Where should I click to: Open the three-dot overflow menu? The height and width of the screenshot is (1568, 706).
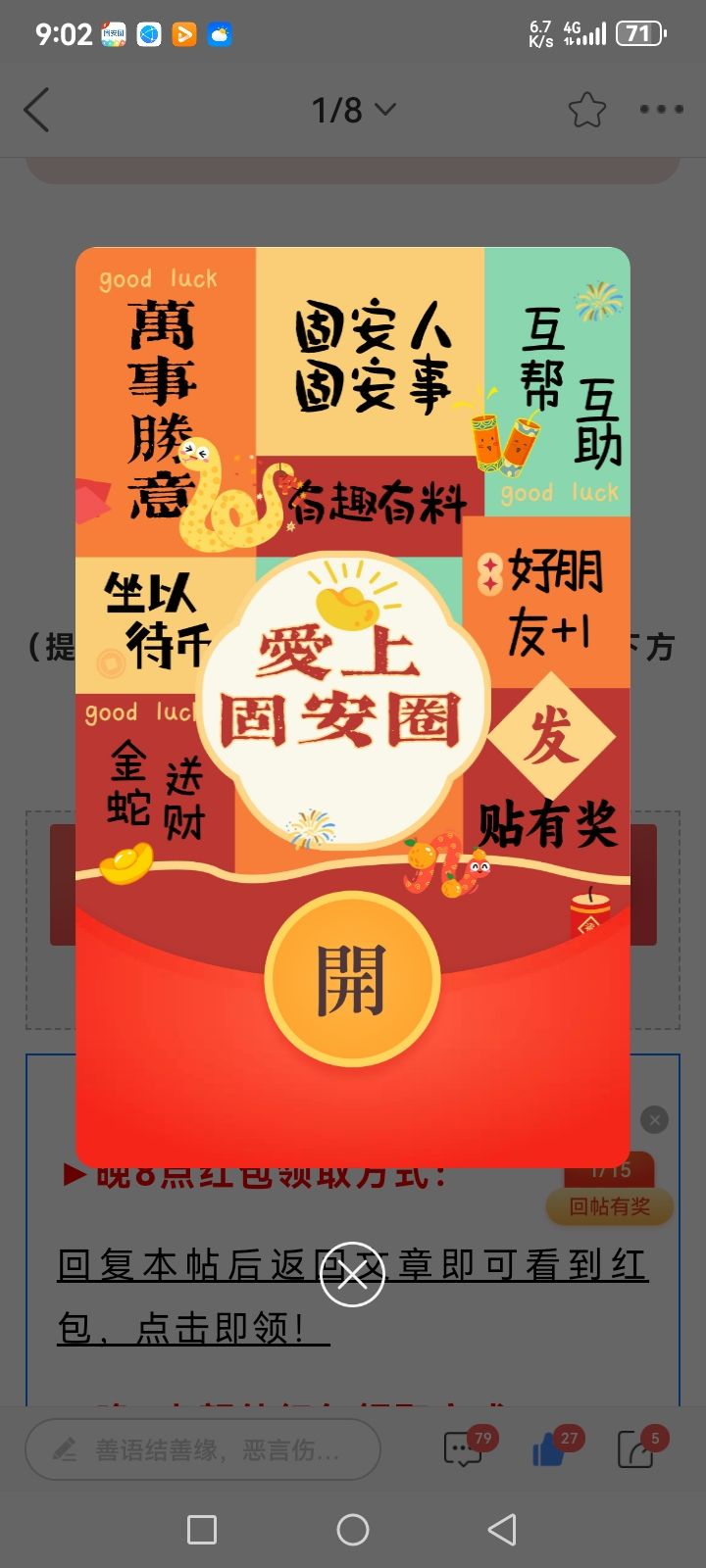[661, 110]
